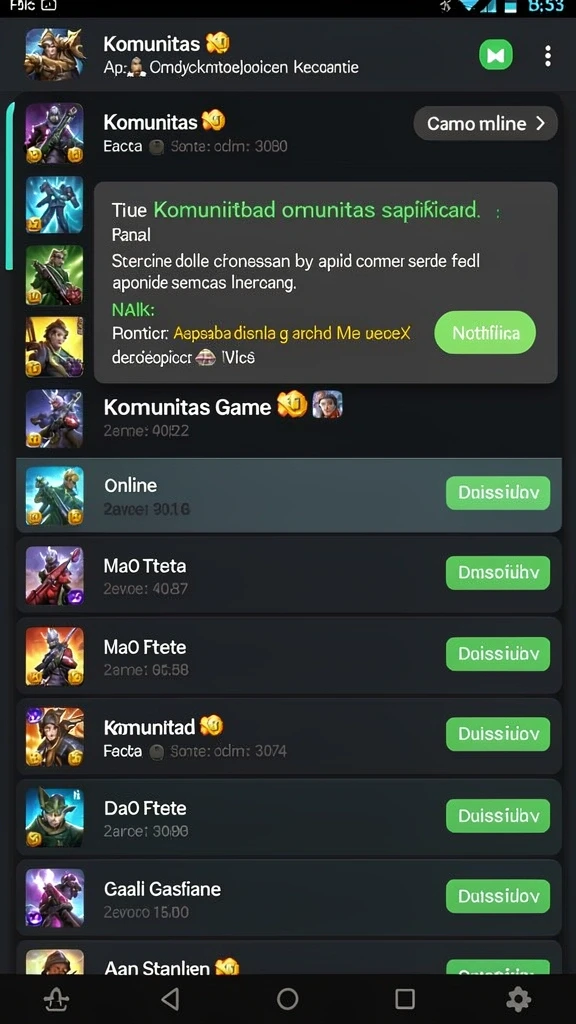Go back with the navigation bar triangle
Image resolution: width=576 pixels, height=1024 pixels.
[x=170, y=999]
